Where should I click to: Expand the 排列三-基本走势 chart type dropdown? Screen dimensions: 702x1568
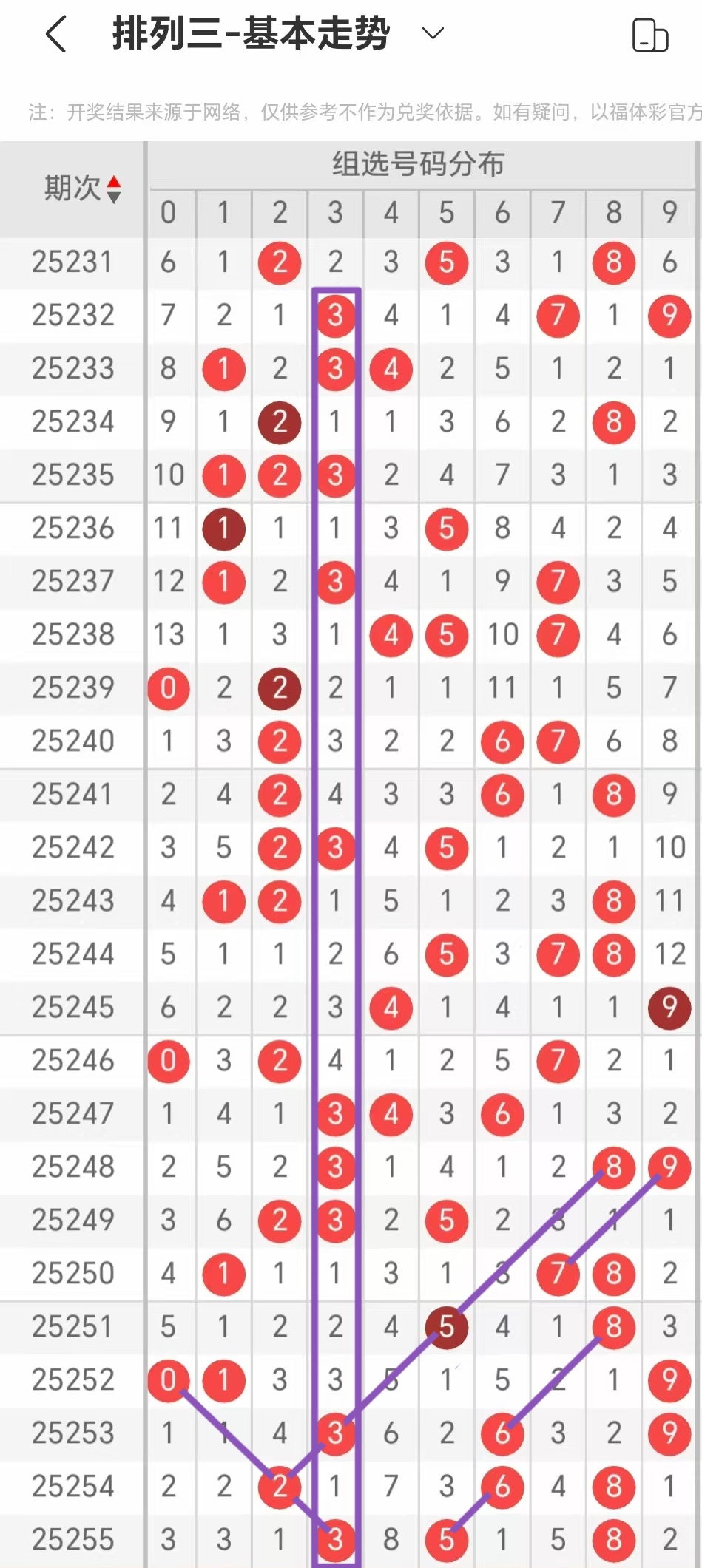432,33
